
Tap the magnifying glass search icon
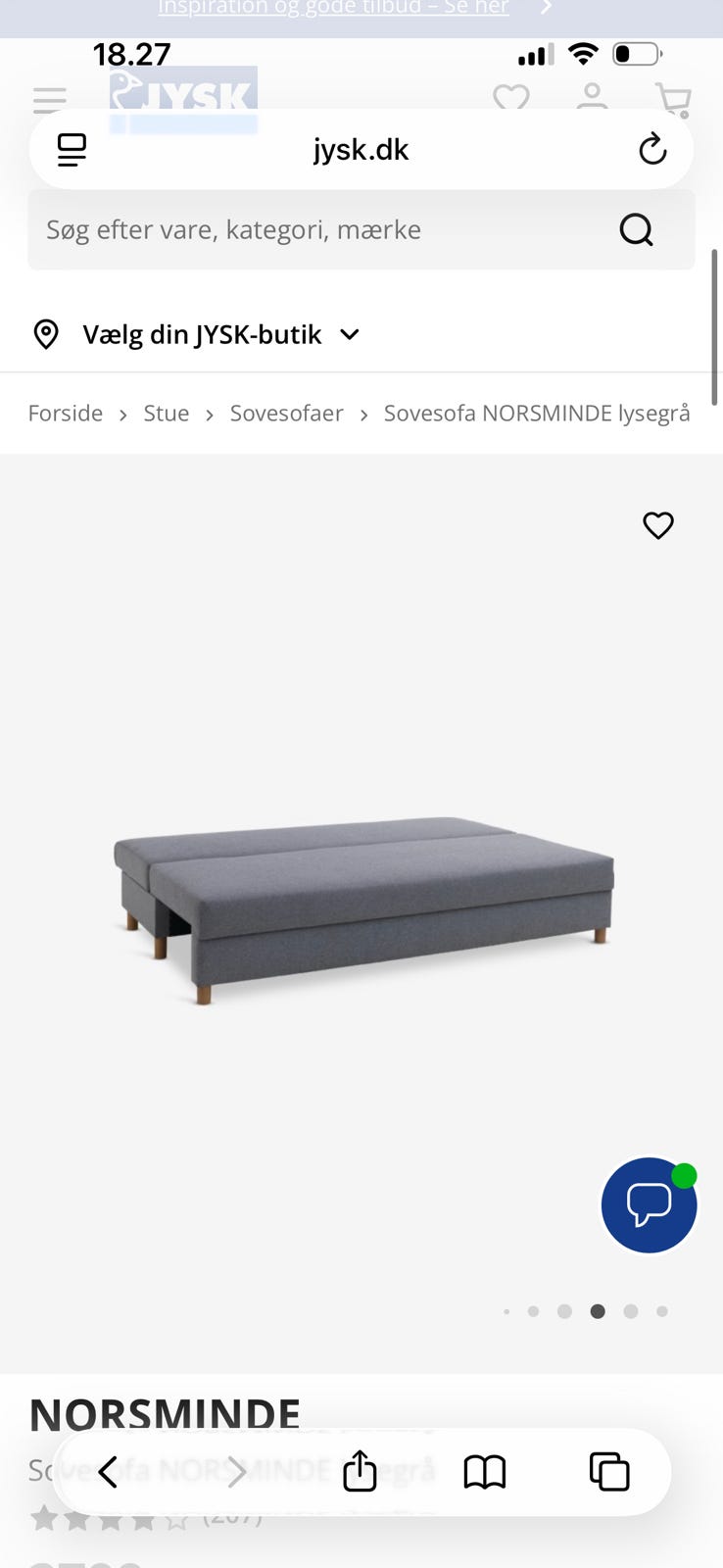point(636,230)
